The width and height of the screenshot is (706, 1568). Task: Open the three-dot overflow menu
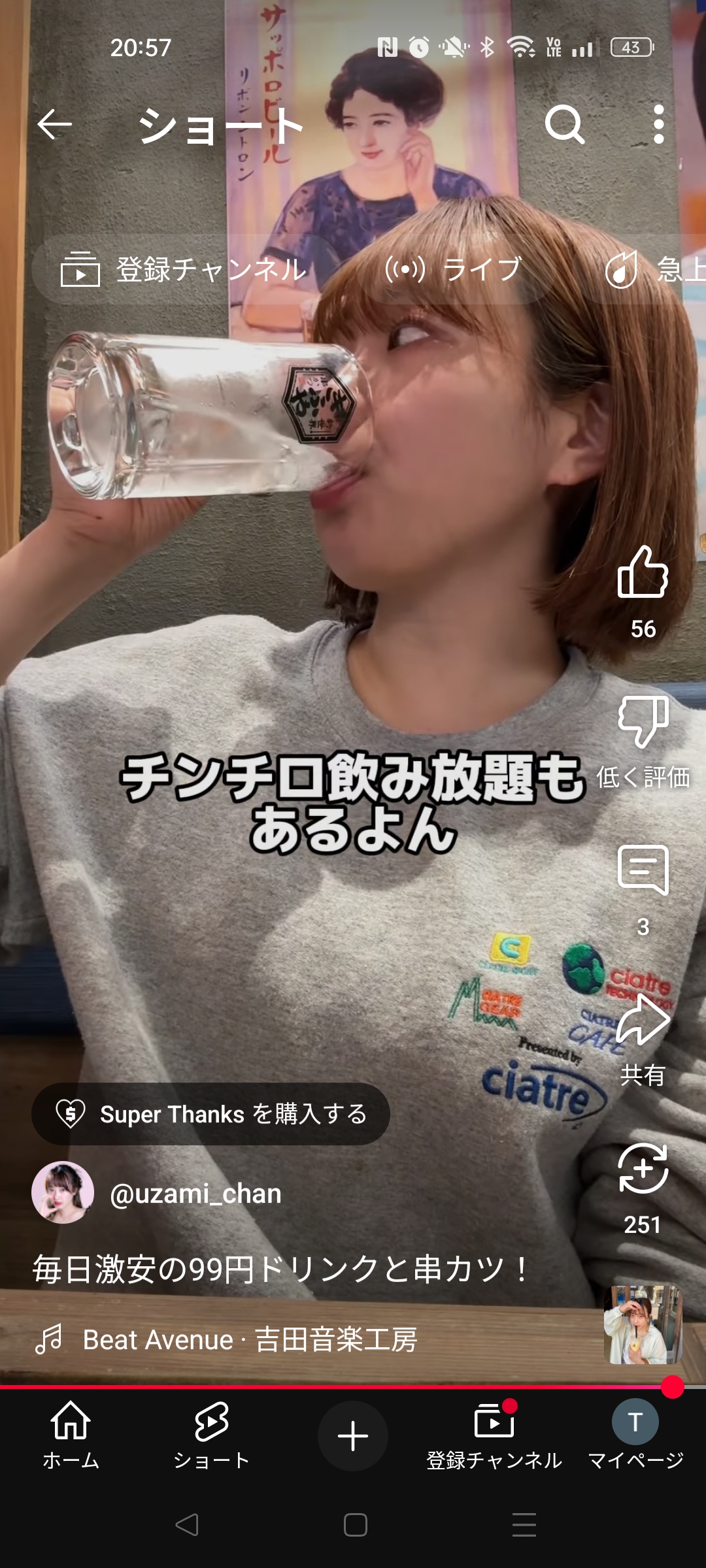[658, 124]
